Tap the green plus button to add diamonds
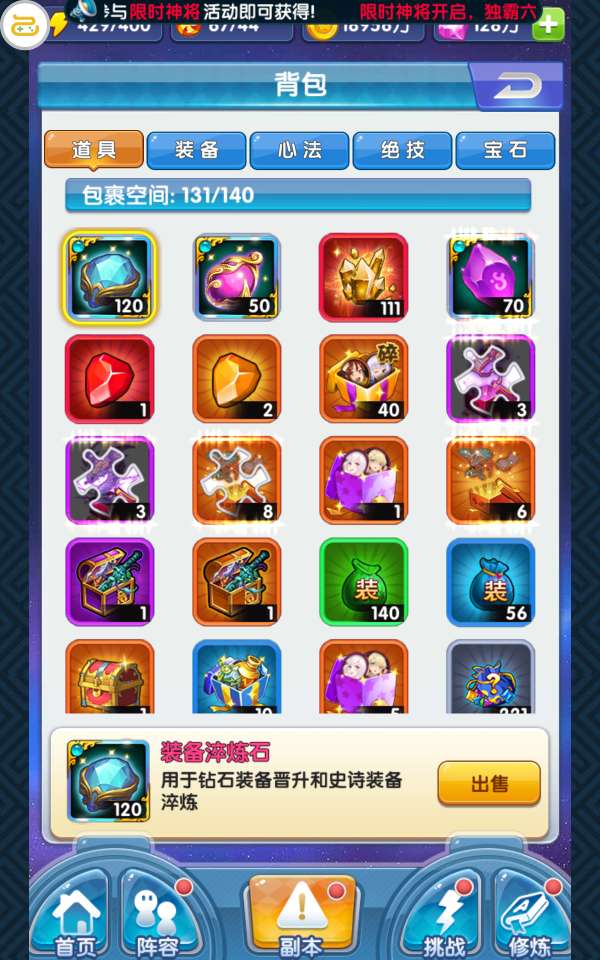The height and width of the screenshot is (960, 600). pyautogui.click(x=548, y=25)
